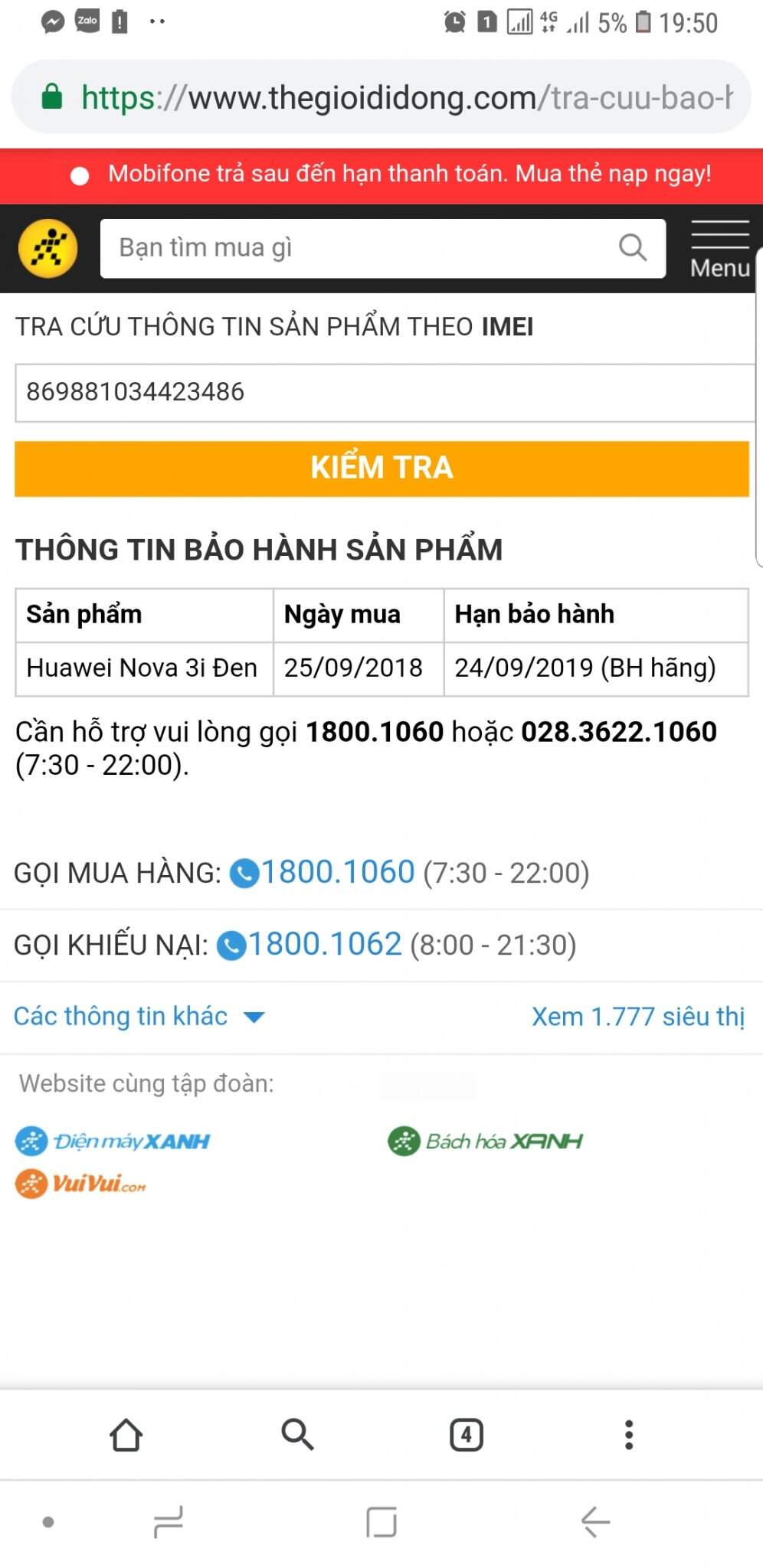
Task: Edit the IMEI number field
Action: pos(383,392)
